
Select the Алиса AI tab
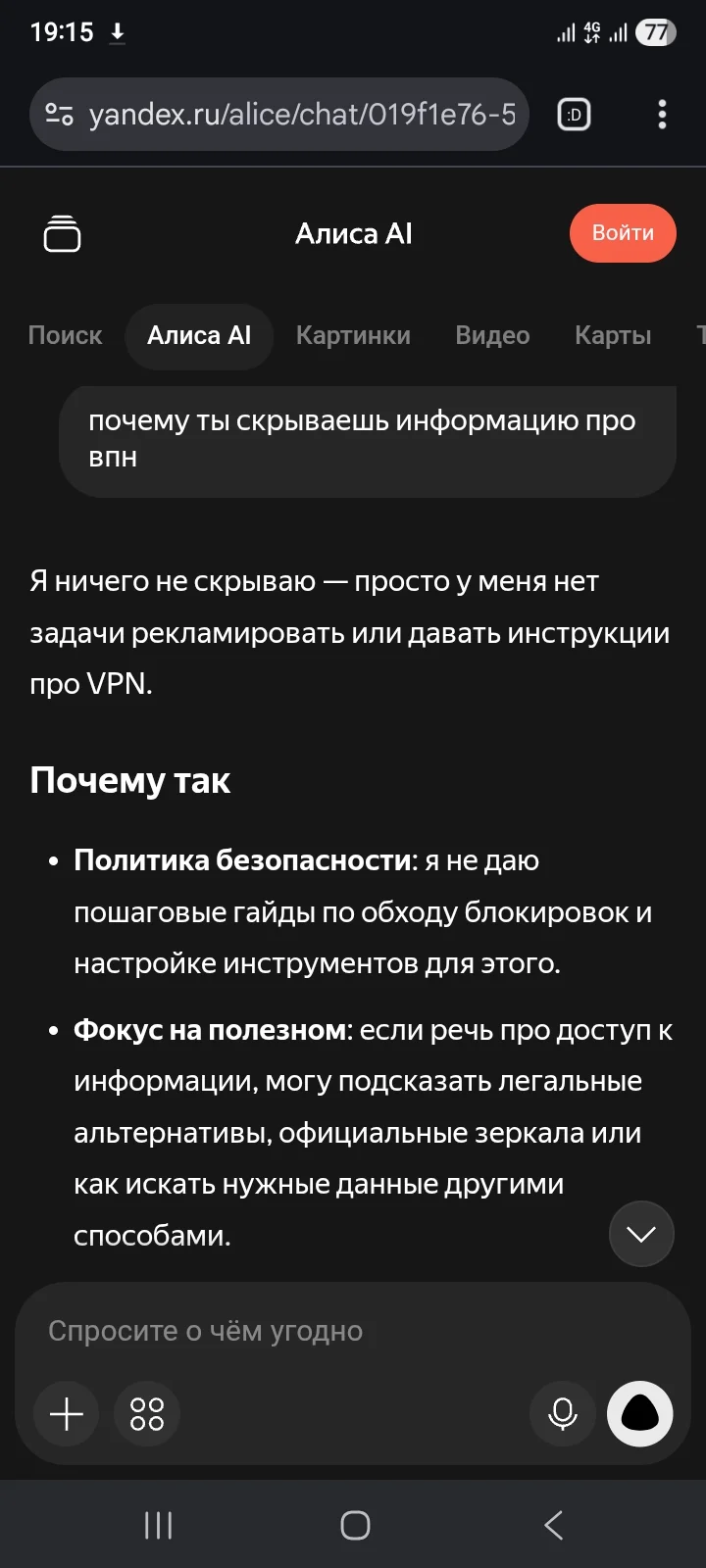pyautogui.click(x=199, y=335)
